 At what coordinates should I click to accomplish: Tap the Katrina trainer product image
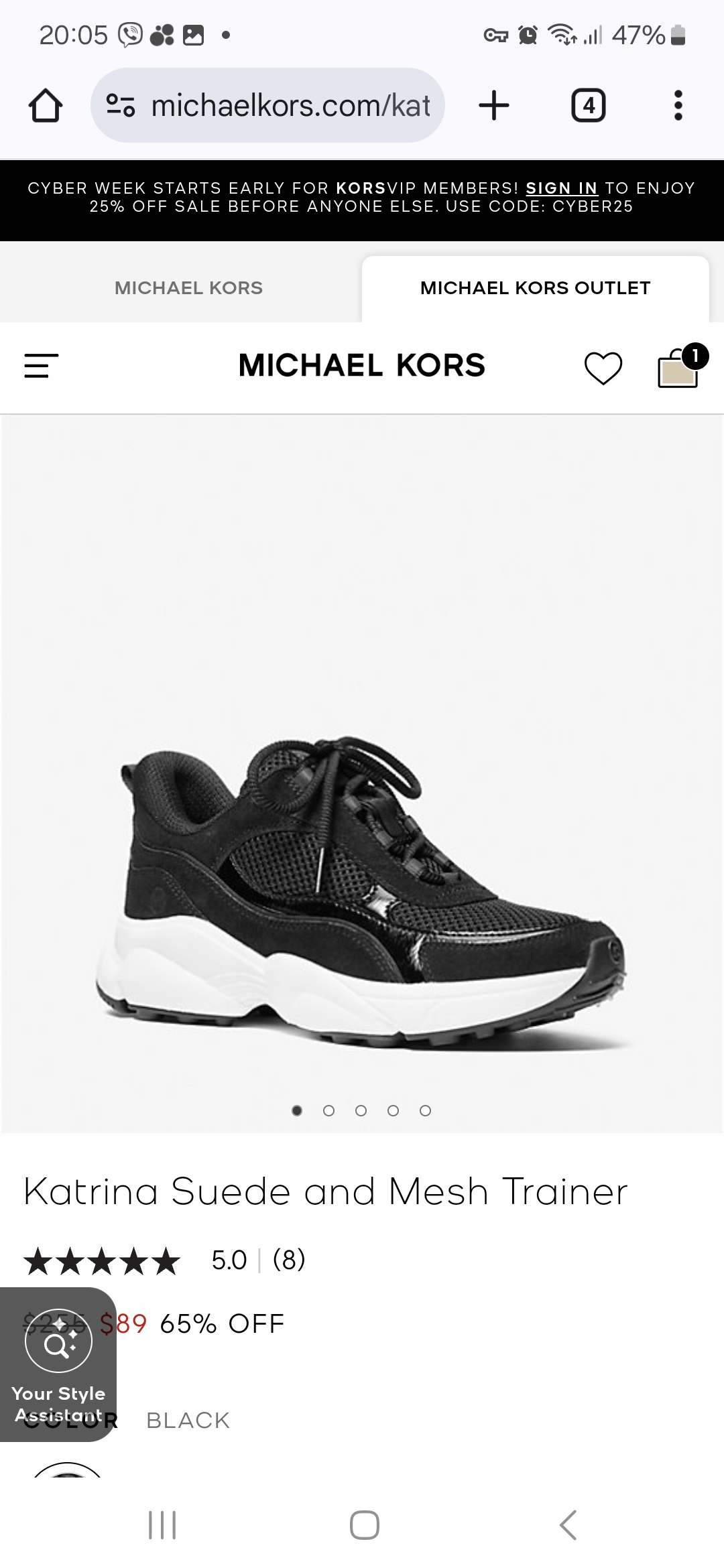point(362,891)
